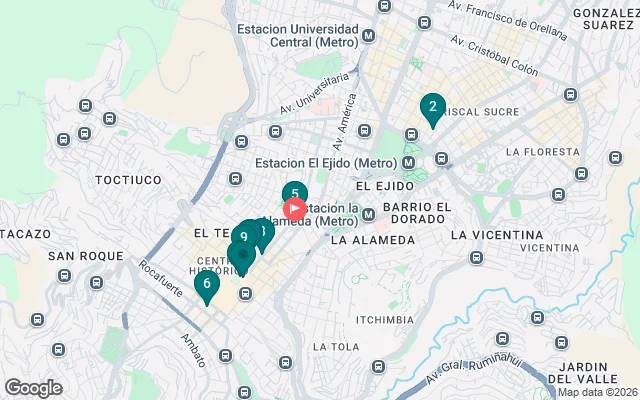640x400 pixels.
Task: Select map marker number 2
Action: tap(432, 107)
